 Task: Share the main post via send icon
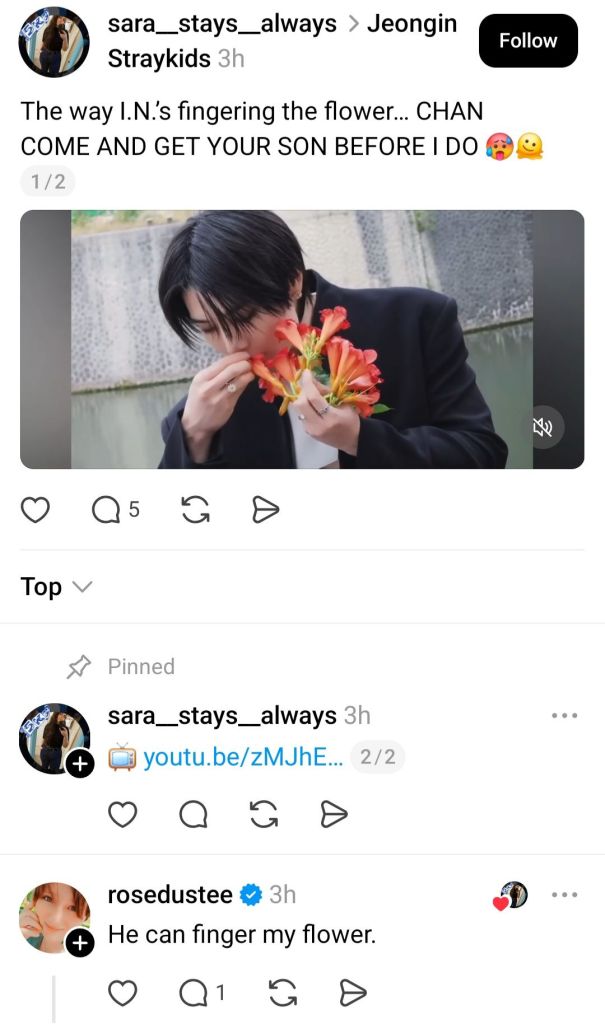[x=265, y=510]
